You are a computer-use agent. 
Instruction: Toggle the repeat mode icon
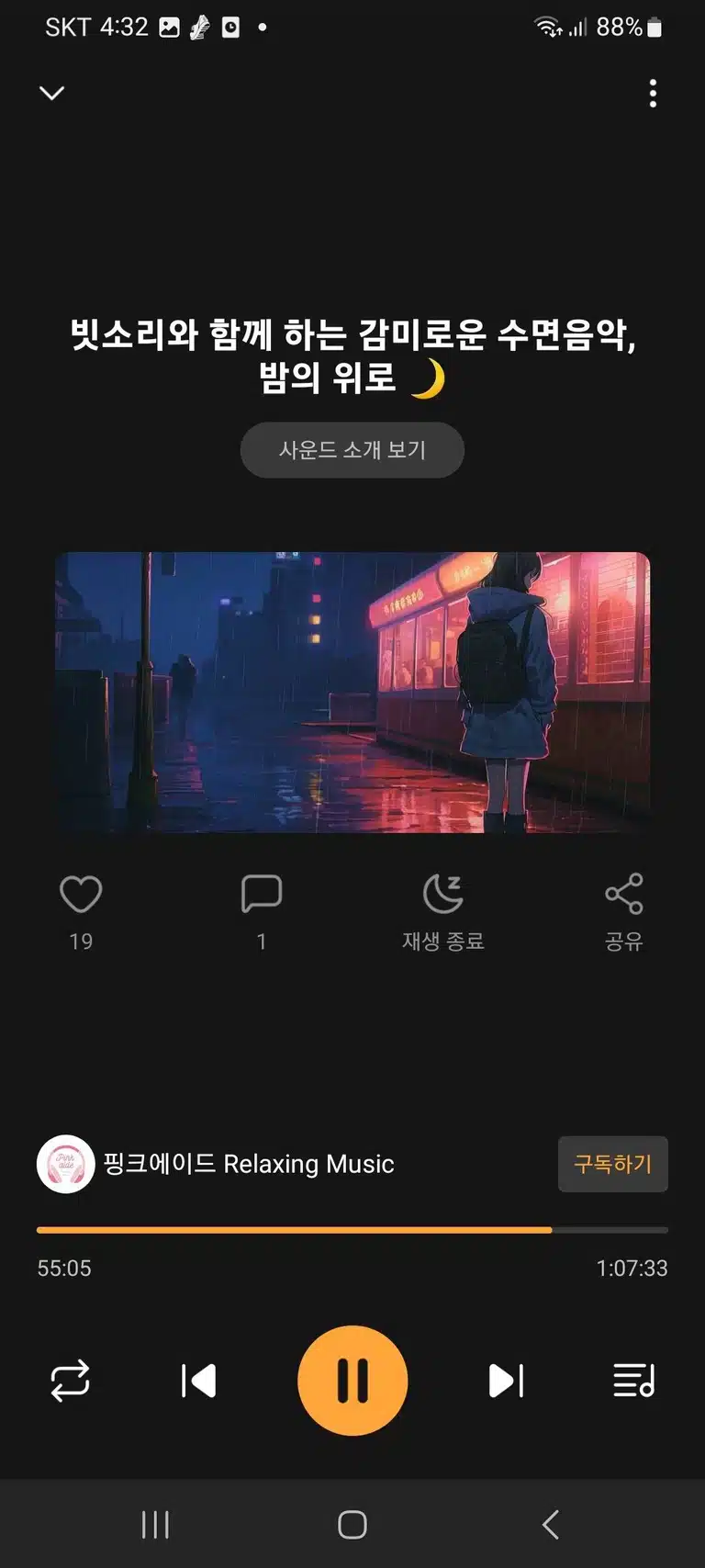70,1381
